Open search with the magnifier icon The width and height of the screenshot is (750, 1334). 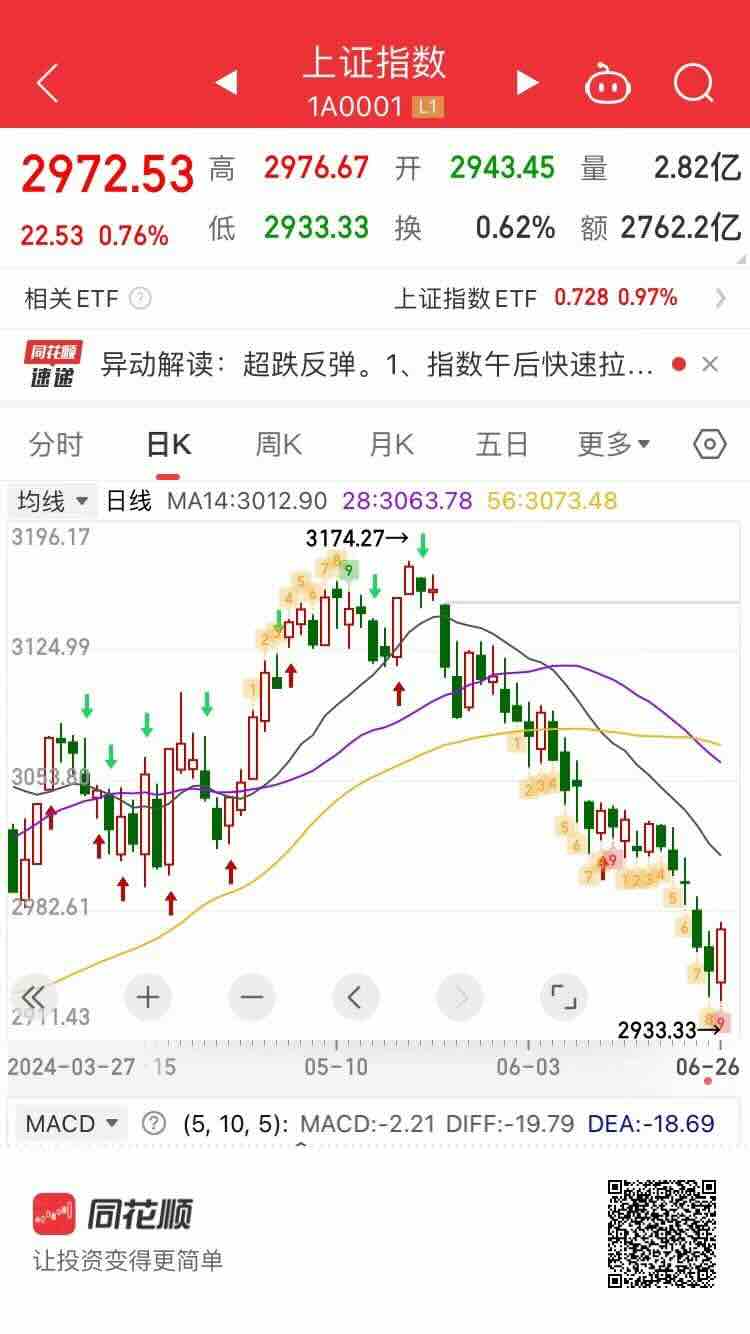(693, 84)
